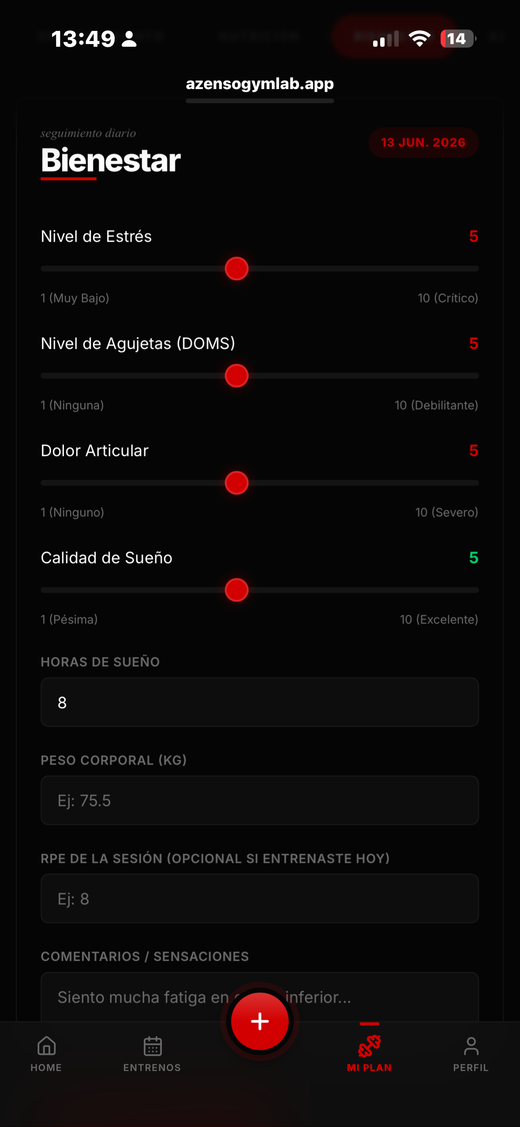Screen dimensions: 520x1127
Task: Go to the Home tab
Action: point(46,1054)
